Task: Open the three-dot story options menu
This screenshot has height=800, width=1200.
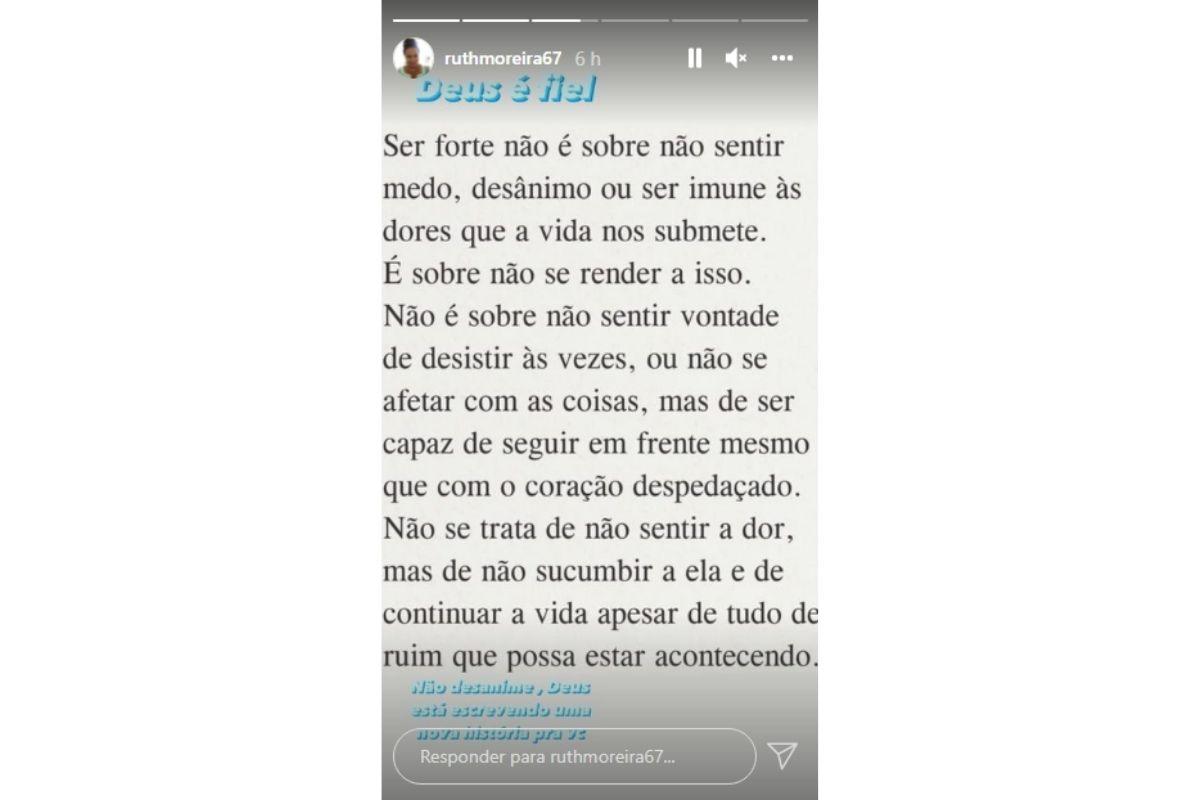Action: pyautogui.click(x=782, y=59)
